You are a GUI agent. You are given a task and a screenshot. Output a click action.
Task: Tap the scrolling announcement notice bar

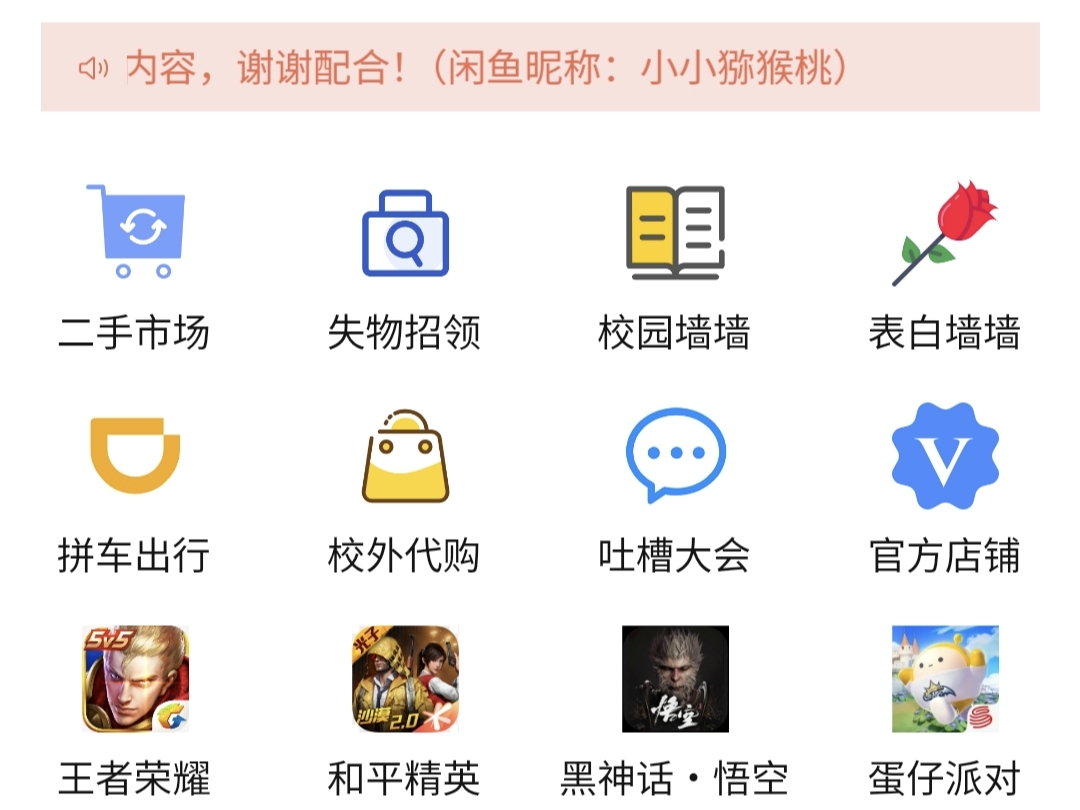tap(540, 67)
